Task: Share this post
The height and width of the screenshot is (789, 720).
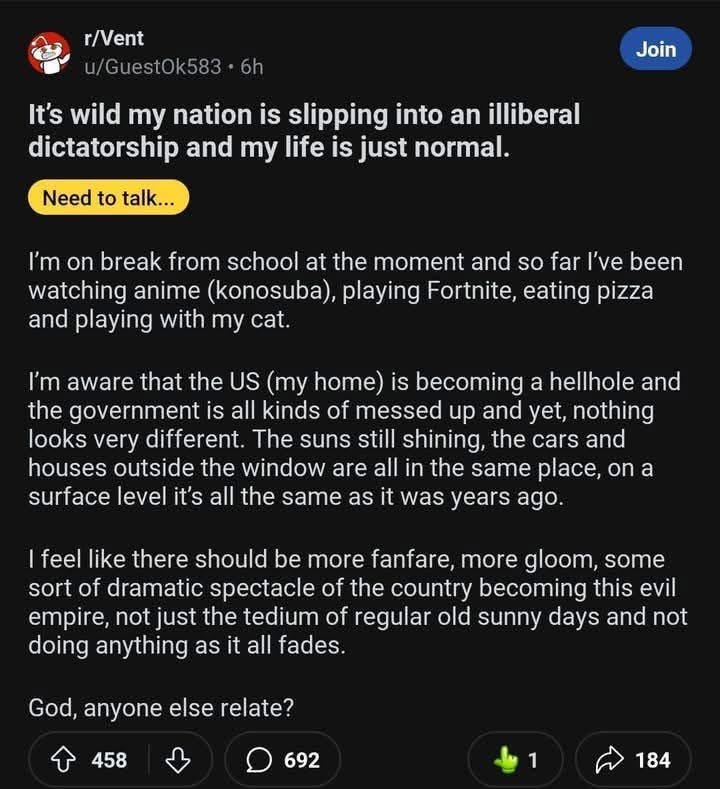Action: [x=636, y=760]
